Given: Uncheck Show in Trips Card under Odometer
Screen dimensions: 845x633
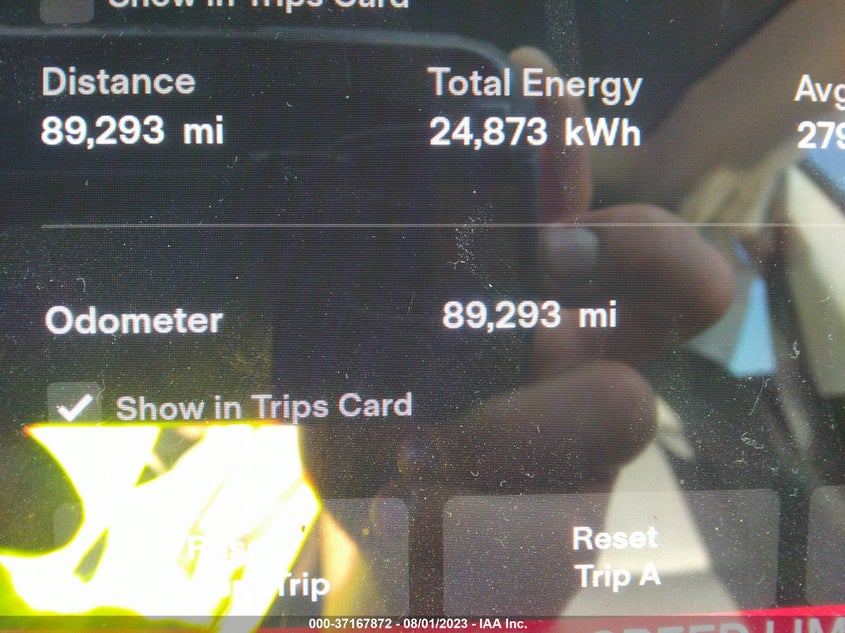Looking at the screenshot, I should [76, 407].
